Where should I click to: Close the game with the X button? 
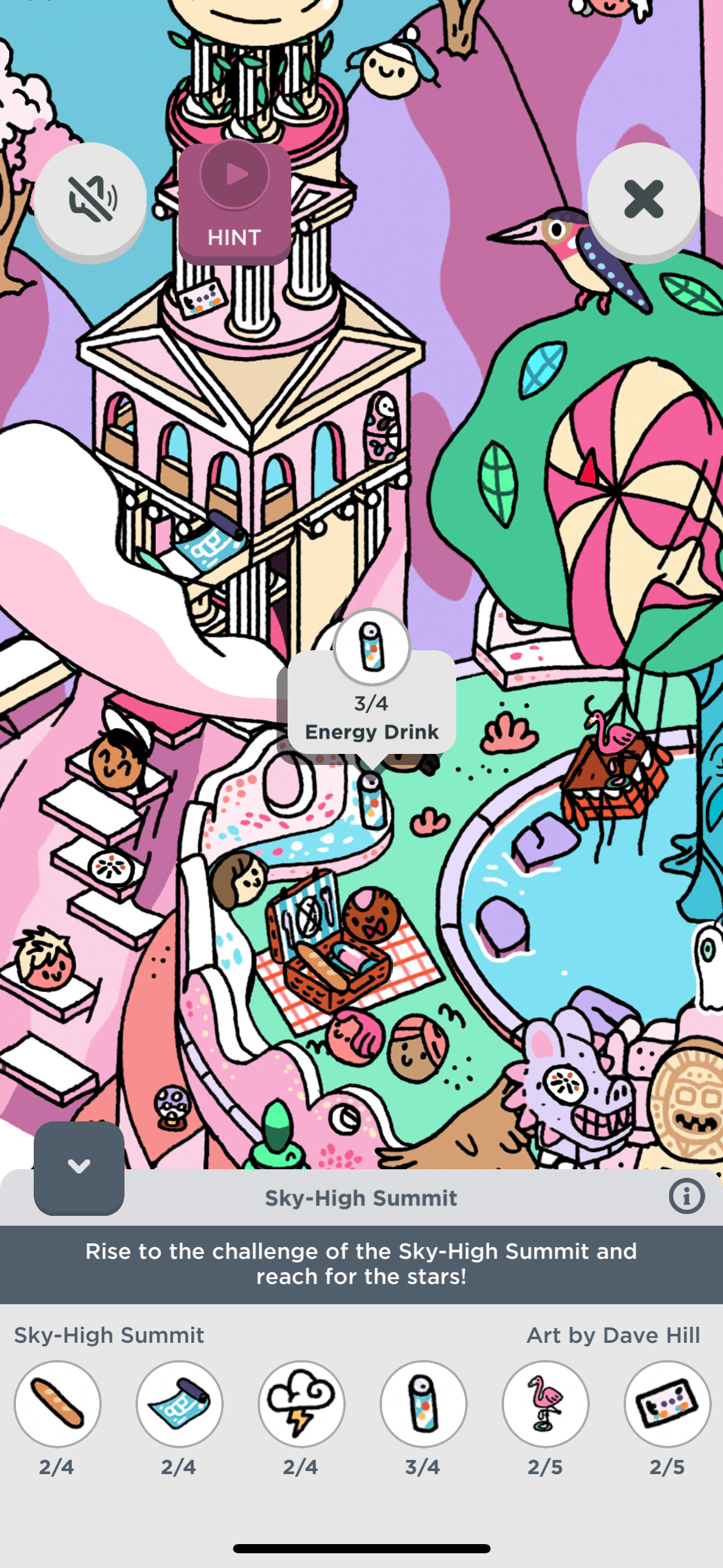643,199
